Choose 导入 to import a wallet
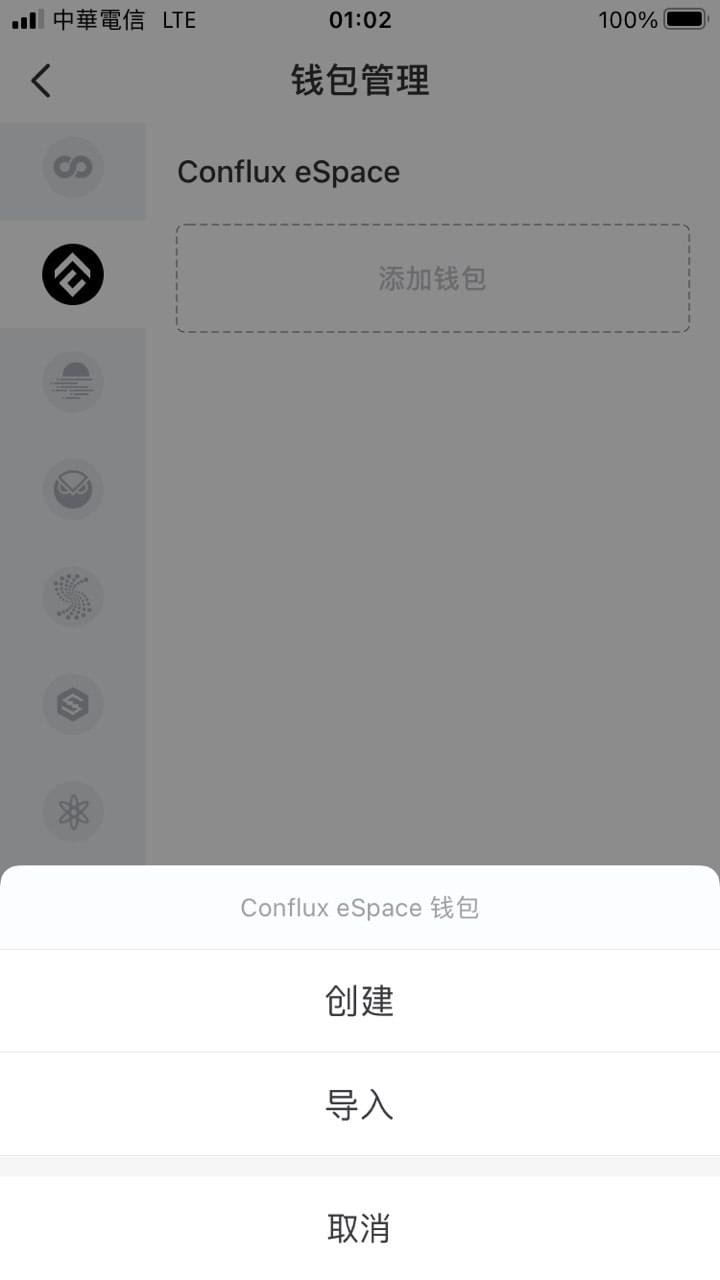 [x=360, y=1104]
